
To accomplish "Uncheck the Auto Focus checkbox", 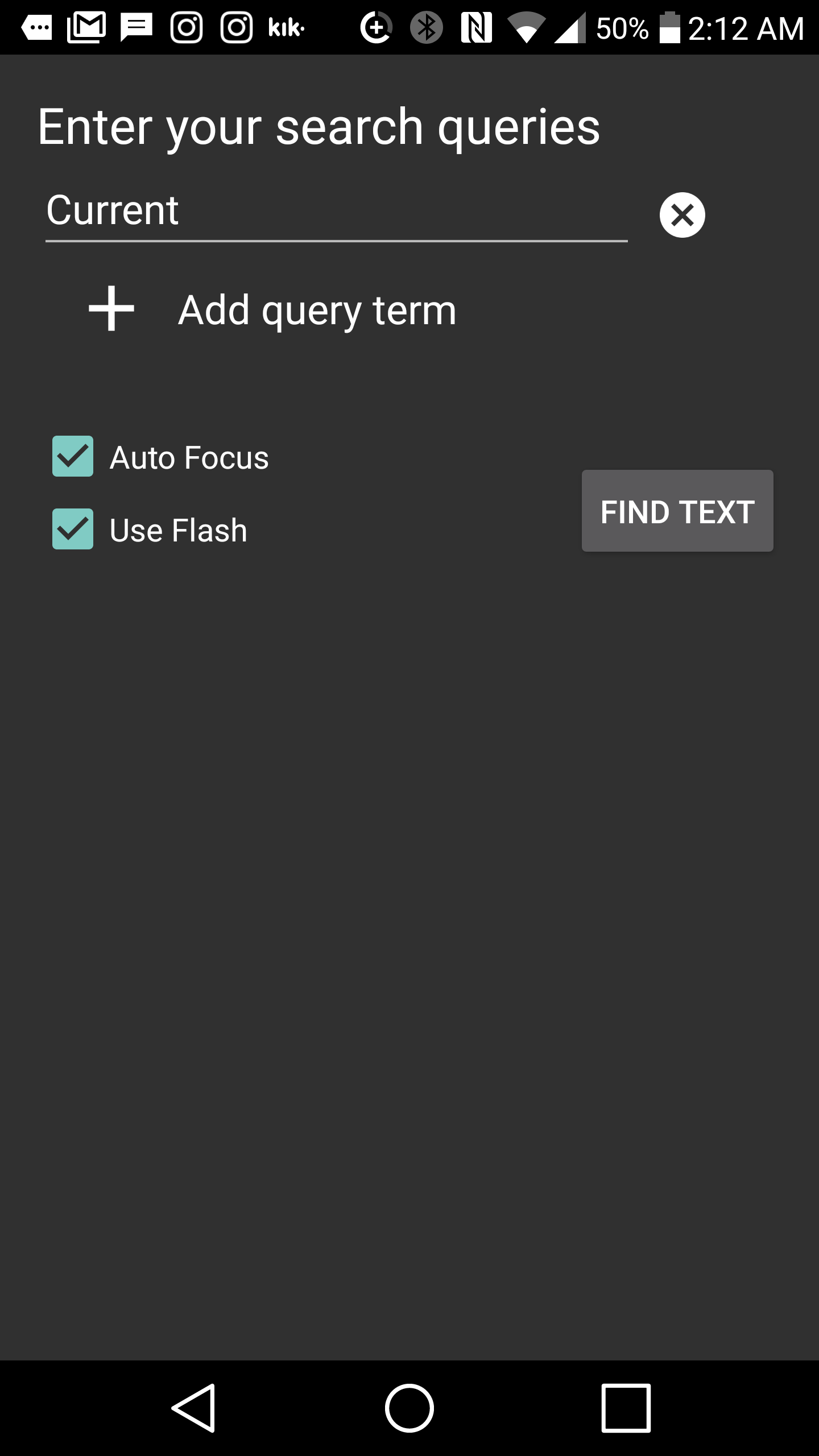I will (x=73, y=456).
